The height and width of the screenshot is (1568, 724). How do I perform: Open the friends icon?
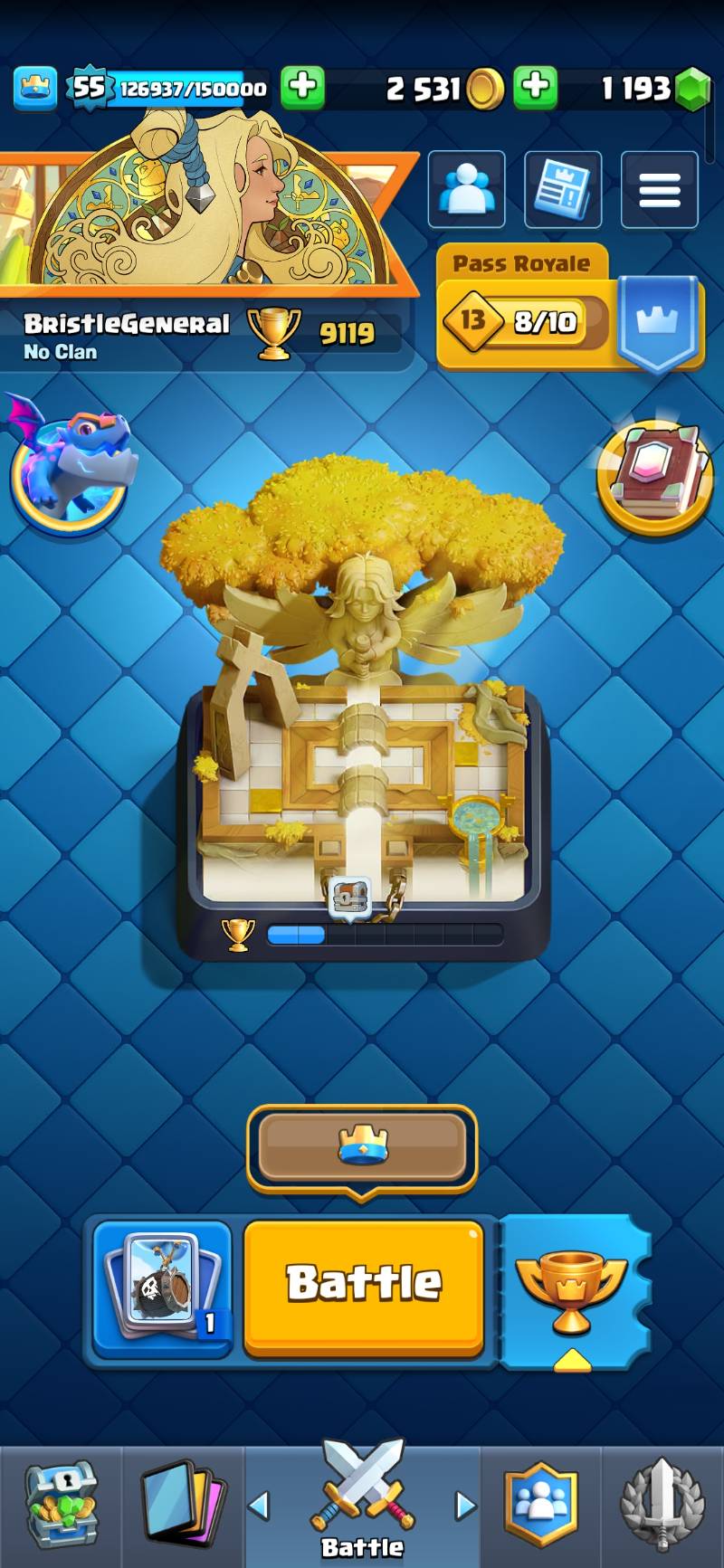pos(466,190)
